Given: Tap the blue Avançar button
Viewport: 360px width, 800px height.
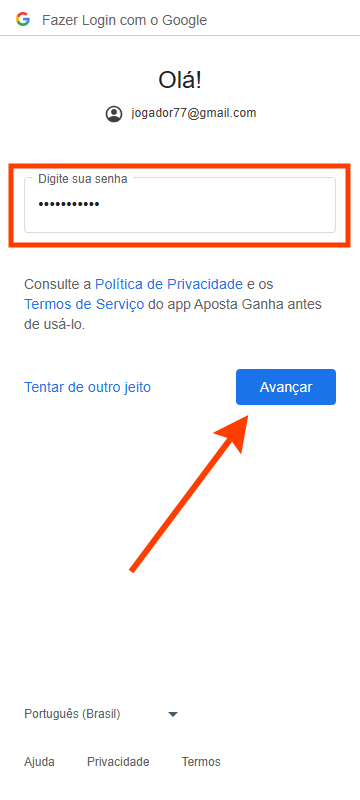Looking at the screenshot, I should tap(286, 387).
